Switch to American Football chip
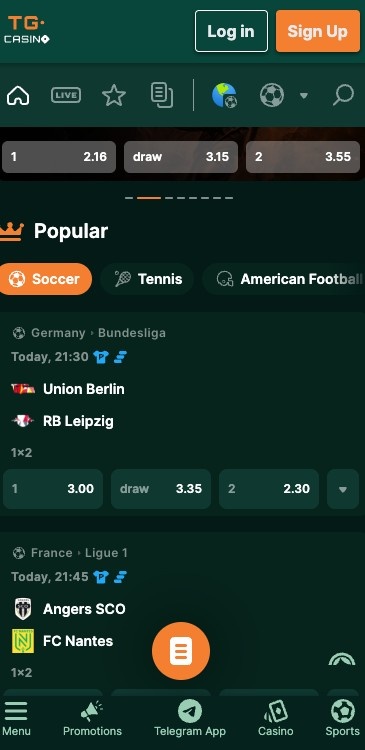This screenshot has width=365, height=750. click(286, 279)
